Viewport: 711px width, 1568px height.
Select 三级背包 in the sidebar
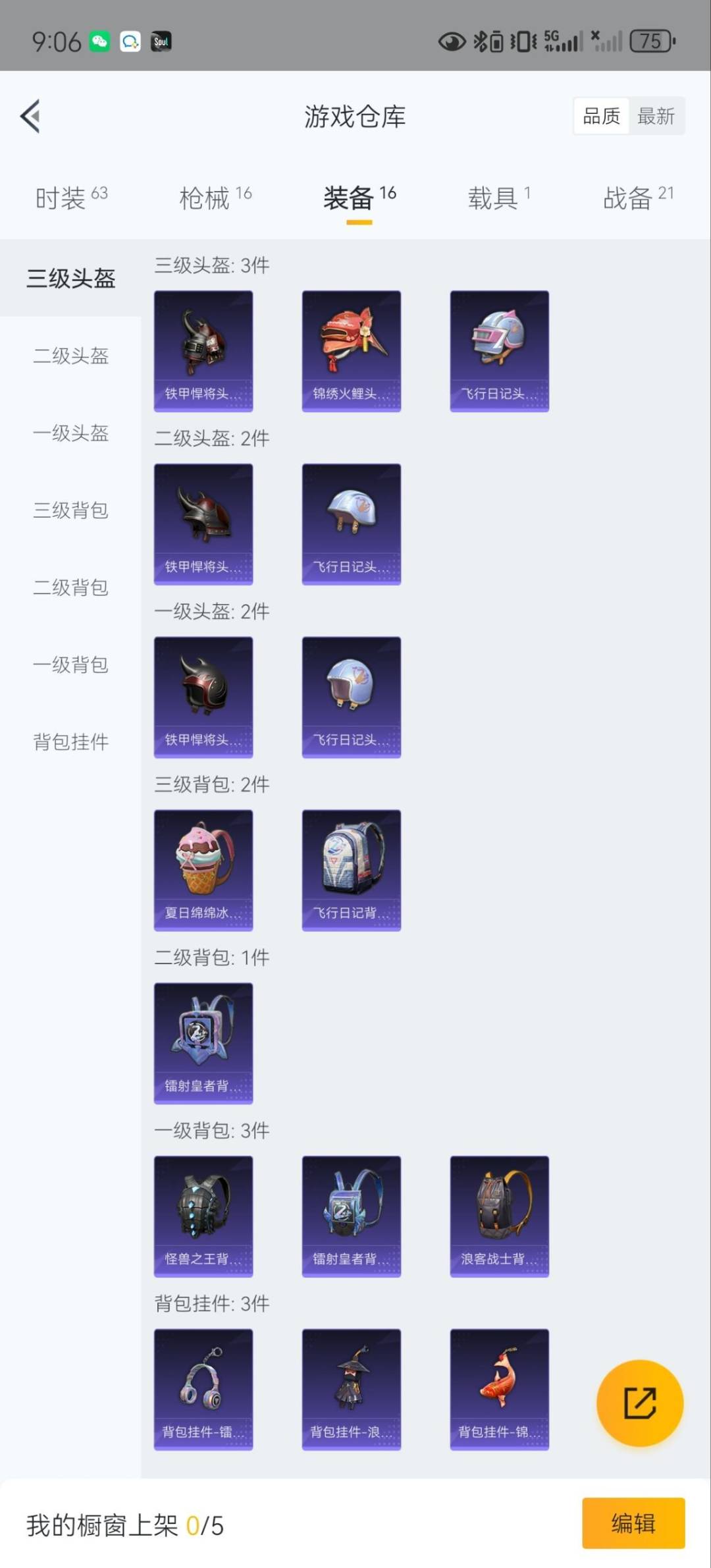70,510
